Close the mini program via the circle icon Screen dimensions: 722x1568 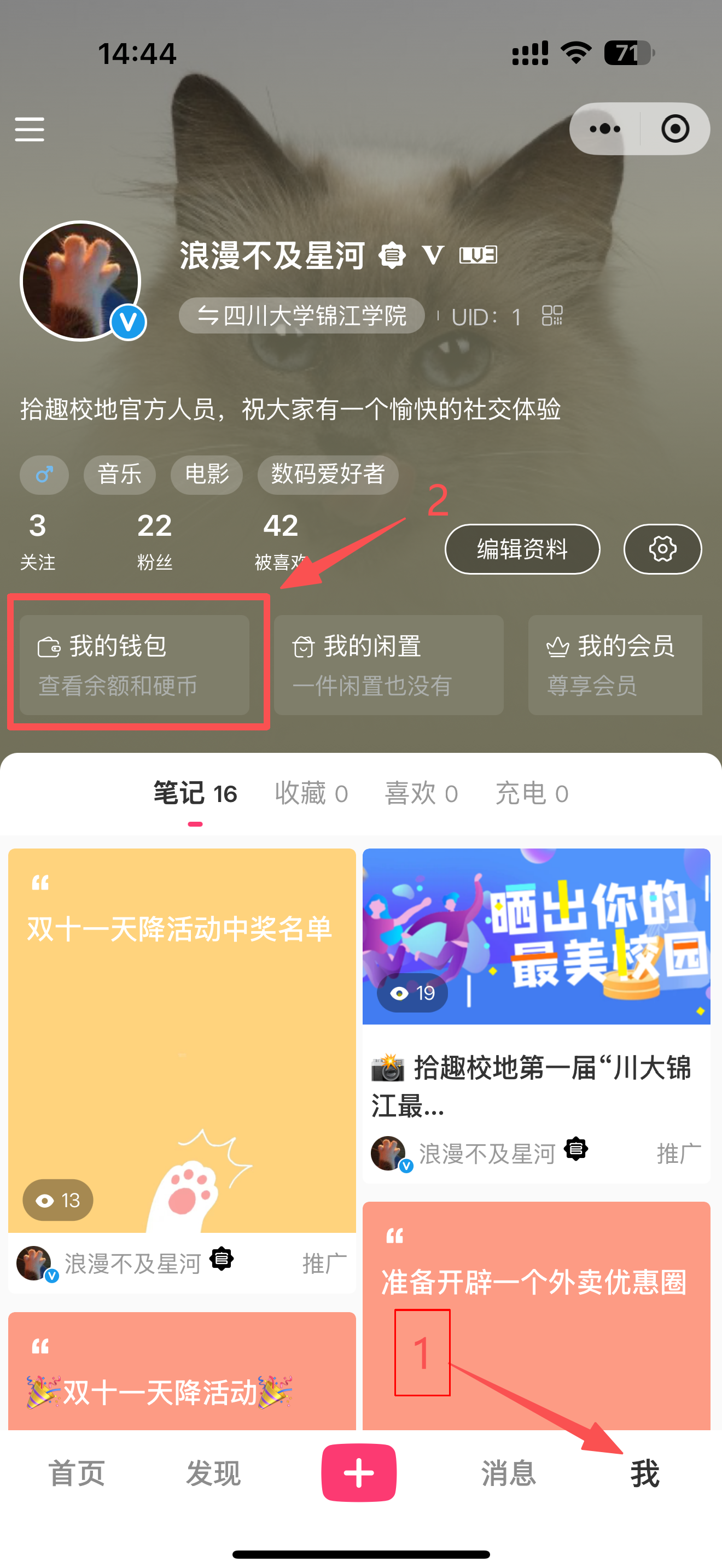click(674, 129)
